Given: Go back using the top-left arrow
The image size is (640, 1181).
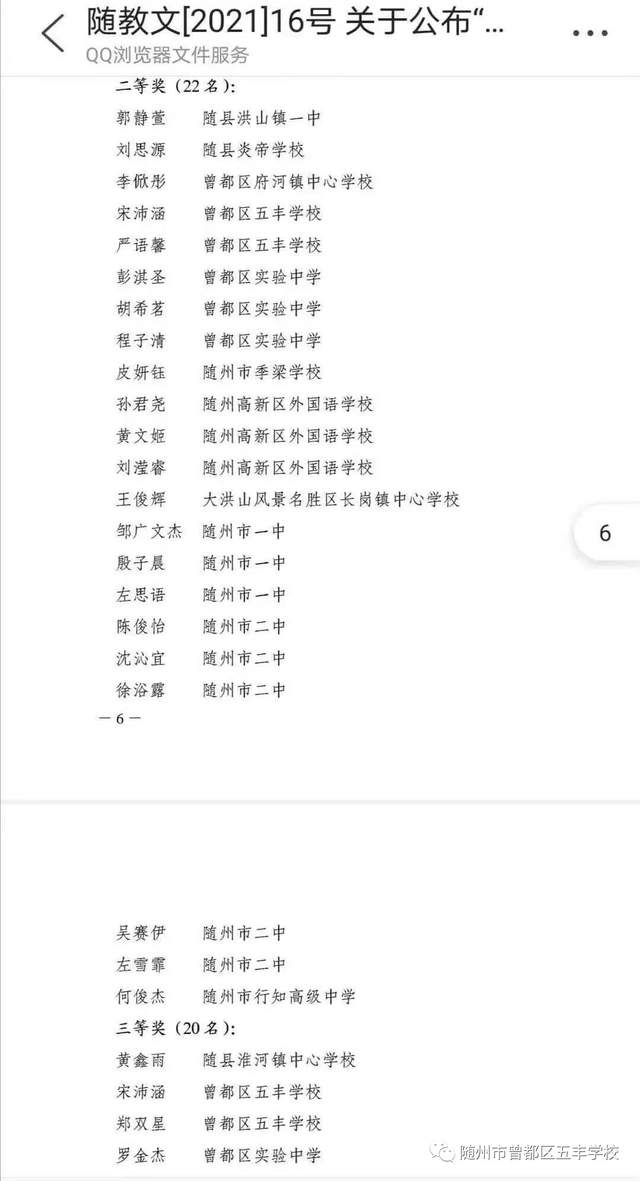Looking at the screenshot, I should 53,34.
